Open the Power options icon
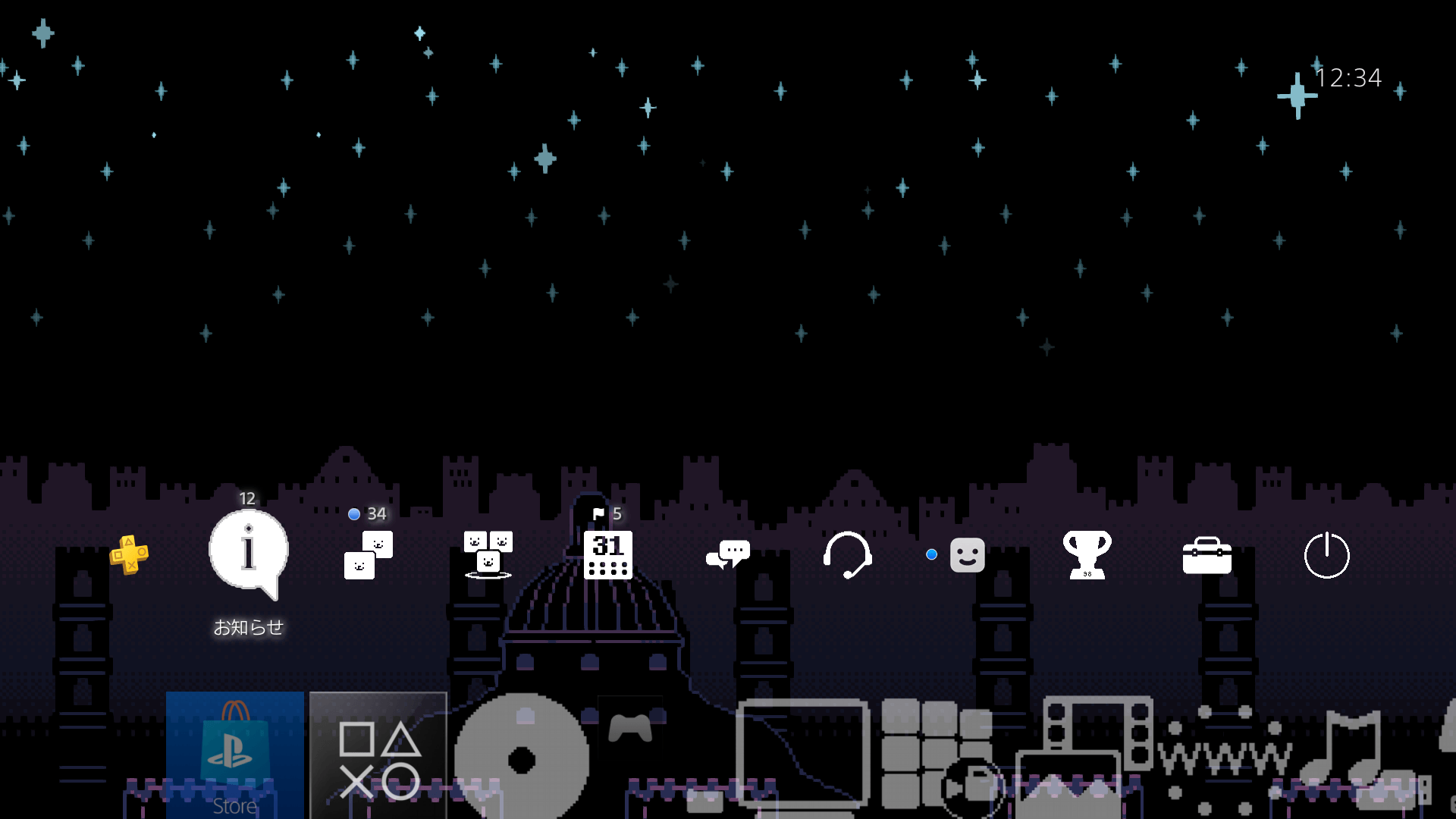 (1326, 554)
